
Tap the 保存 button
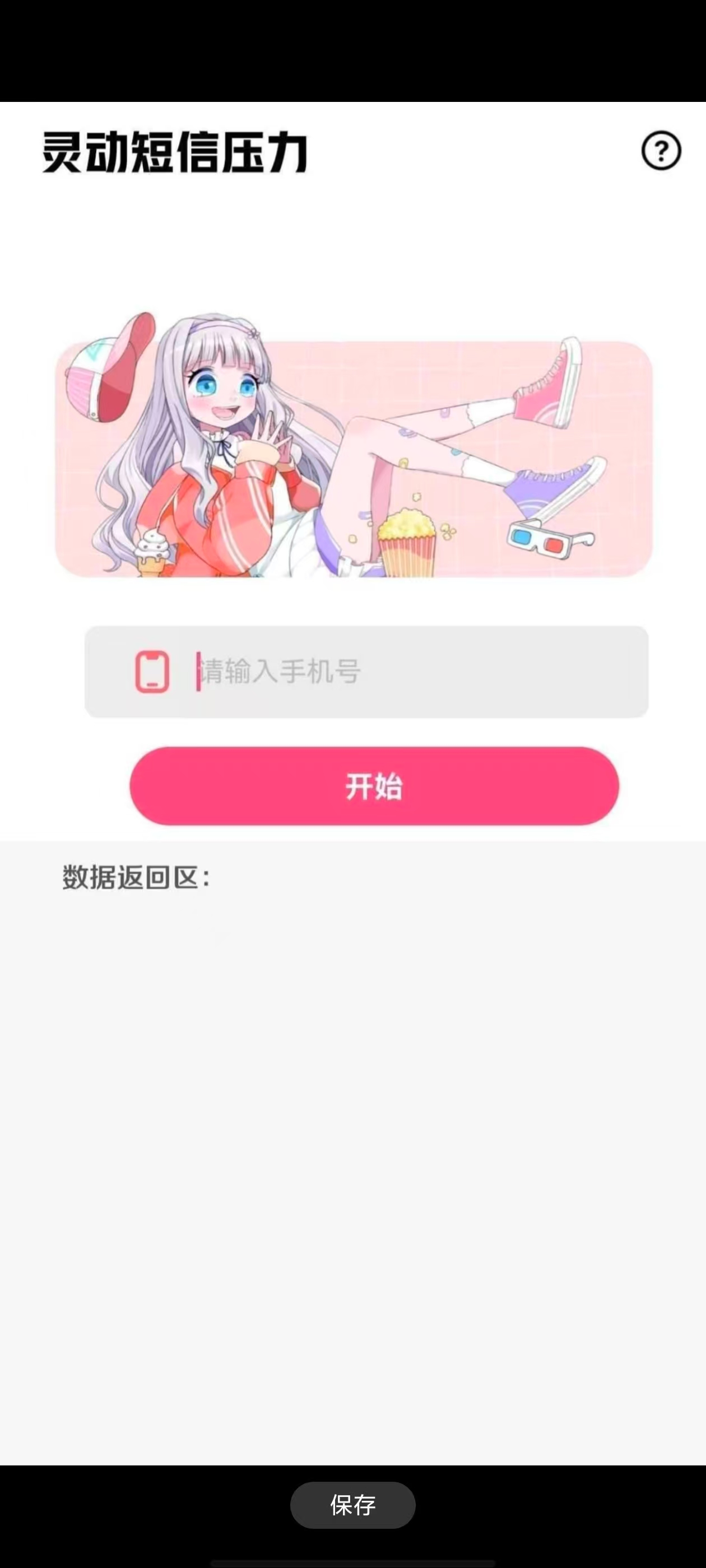click(x=352, y=1505)
